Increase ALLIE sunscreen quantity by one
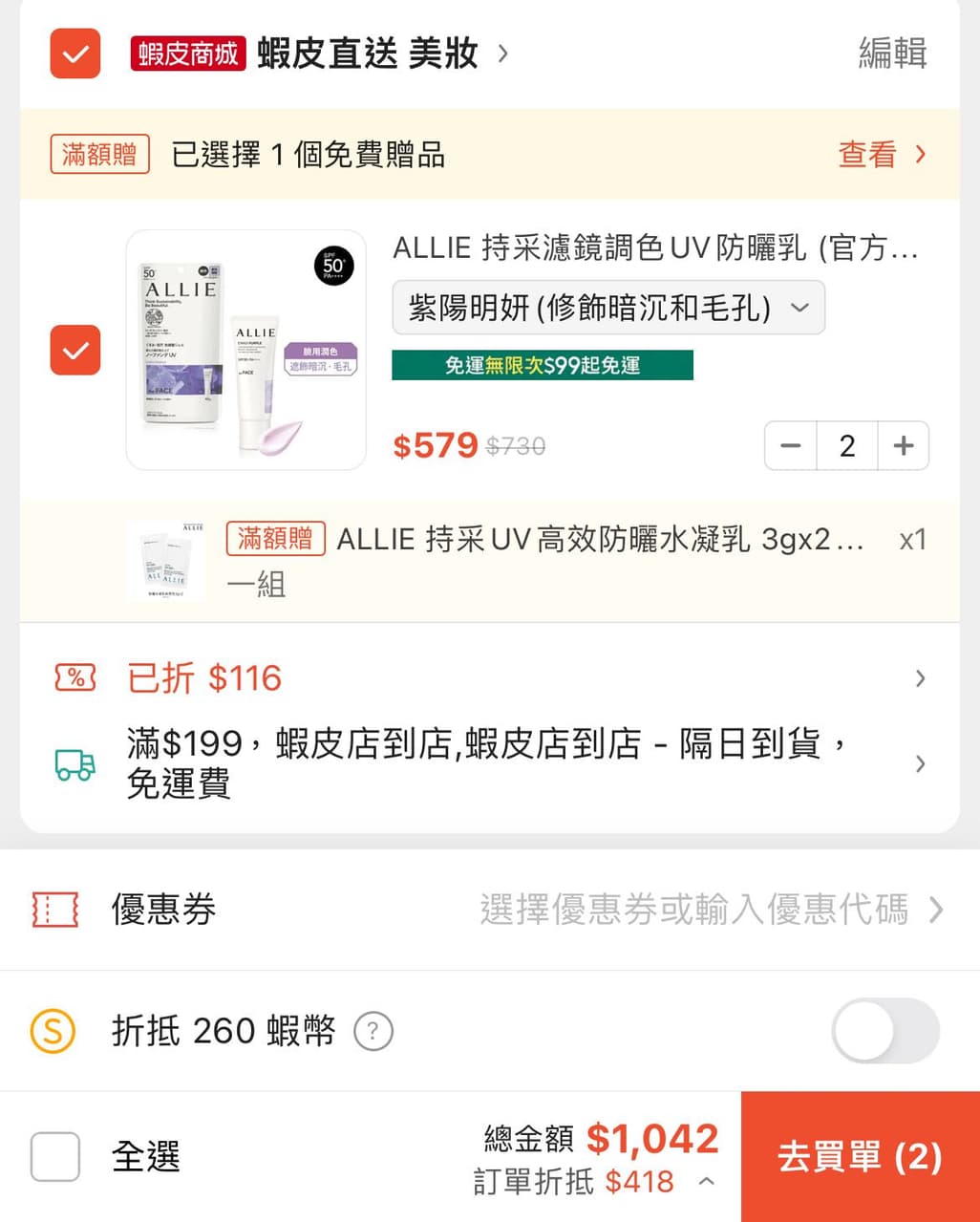Viewport: 980px width, 1222px height. (x=903, y=446)
